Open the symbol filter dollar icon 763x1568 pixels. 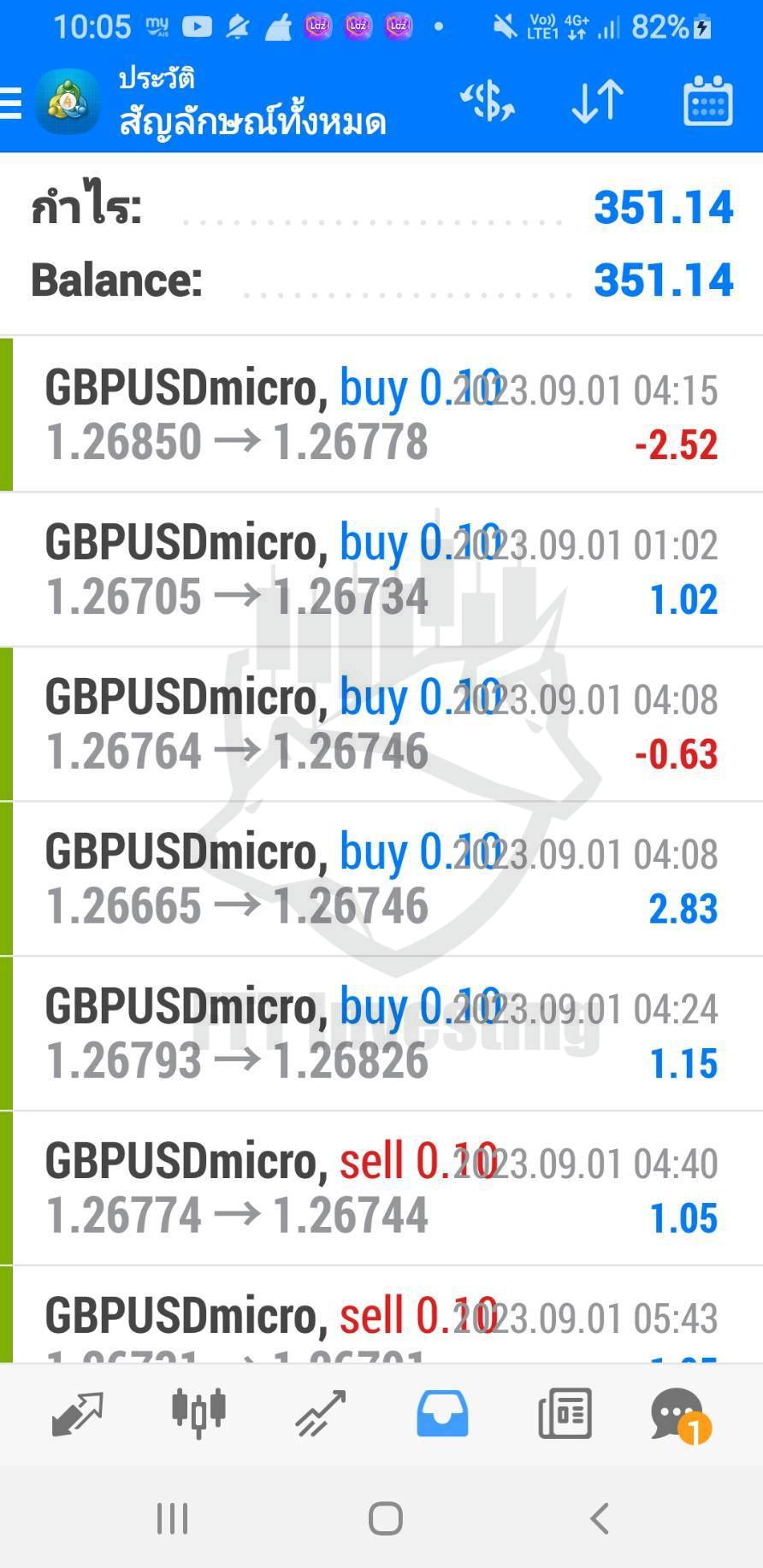(x=488, y=102)
